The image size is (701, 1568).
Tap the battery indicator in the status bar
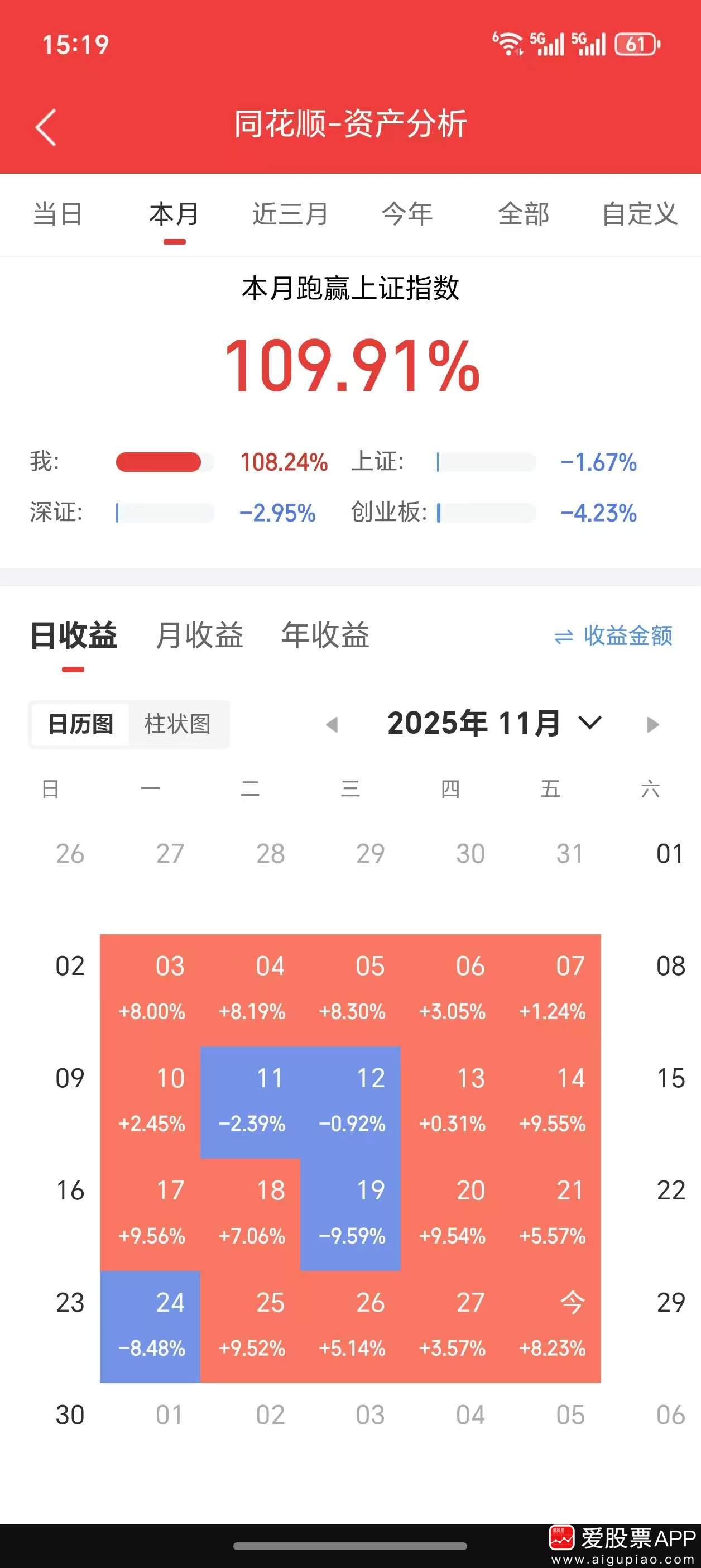[636, 45]
